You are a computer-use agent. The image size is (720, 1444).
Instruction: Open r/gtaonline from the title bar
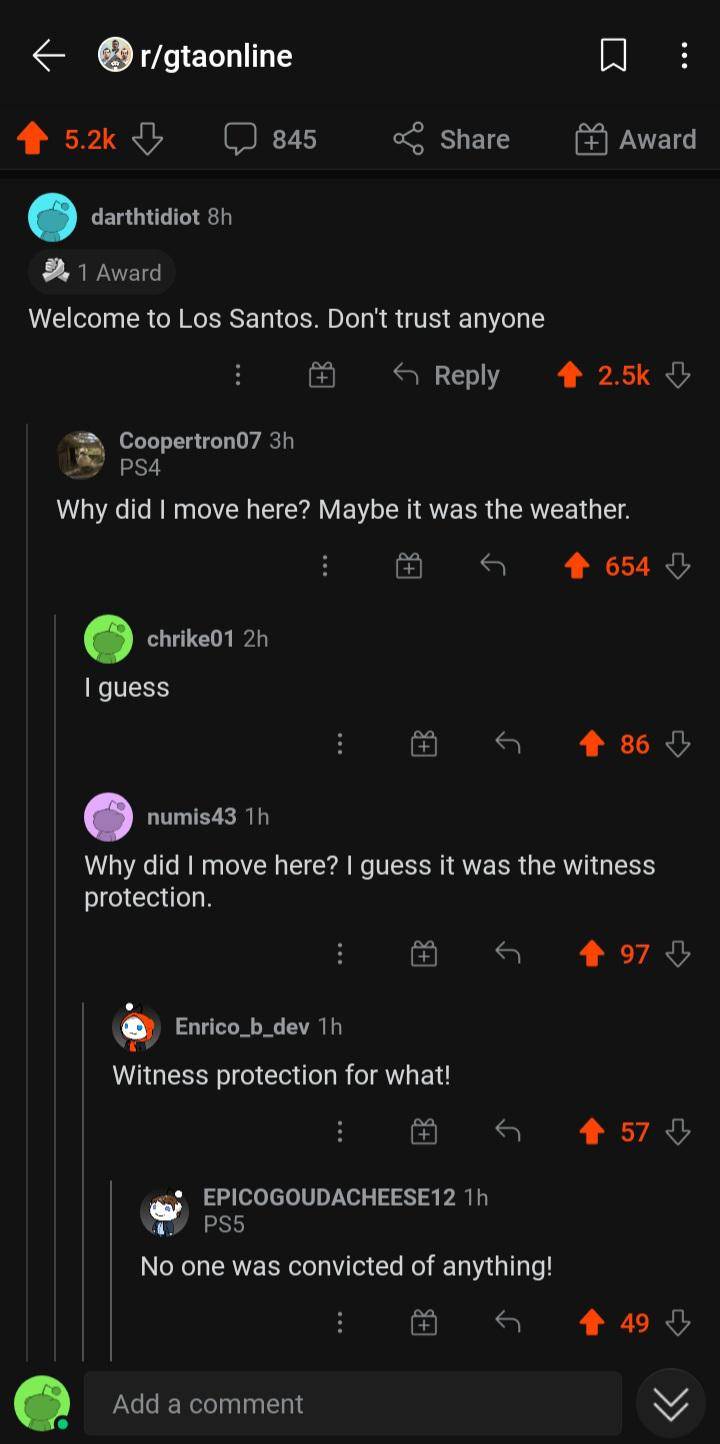(x=213, y=56)
